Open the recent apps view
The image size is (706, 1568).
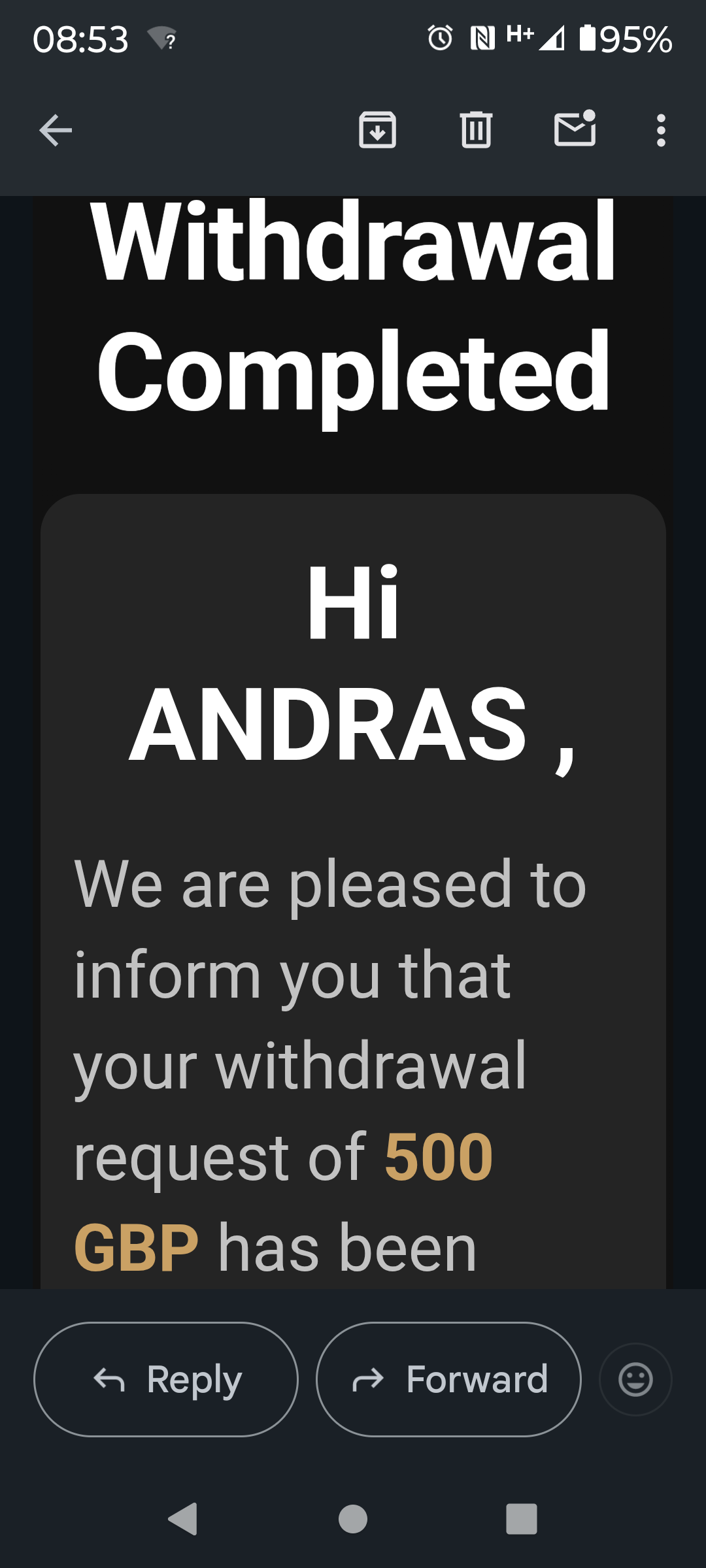[521, 1518]
